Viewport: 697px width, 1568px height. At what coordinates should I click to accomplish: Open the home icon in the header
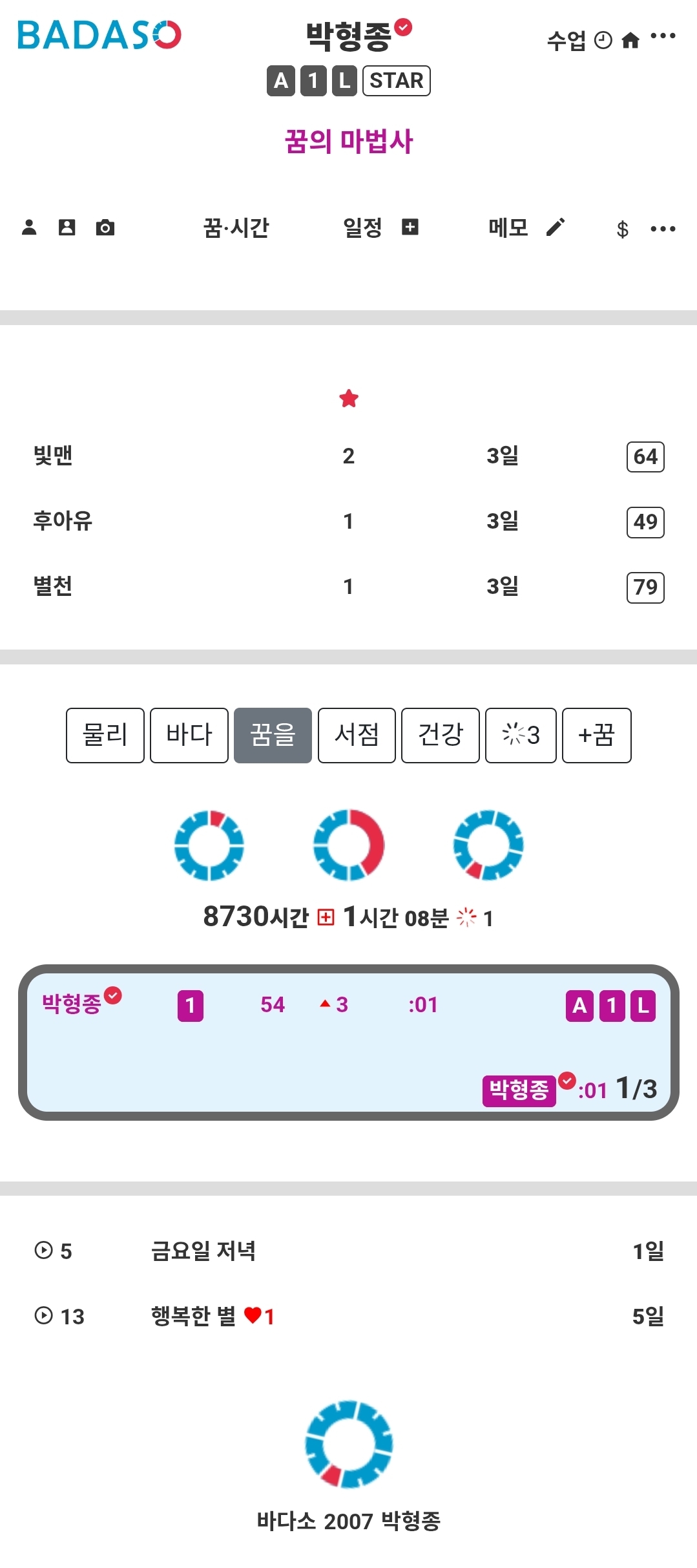(630, 41)
